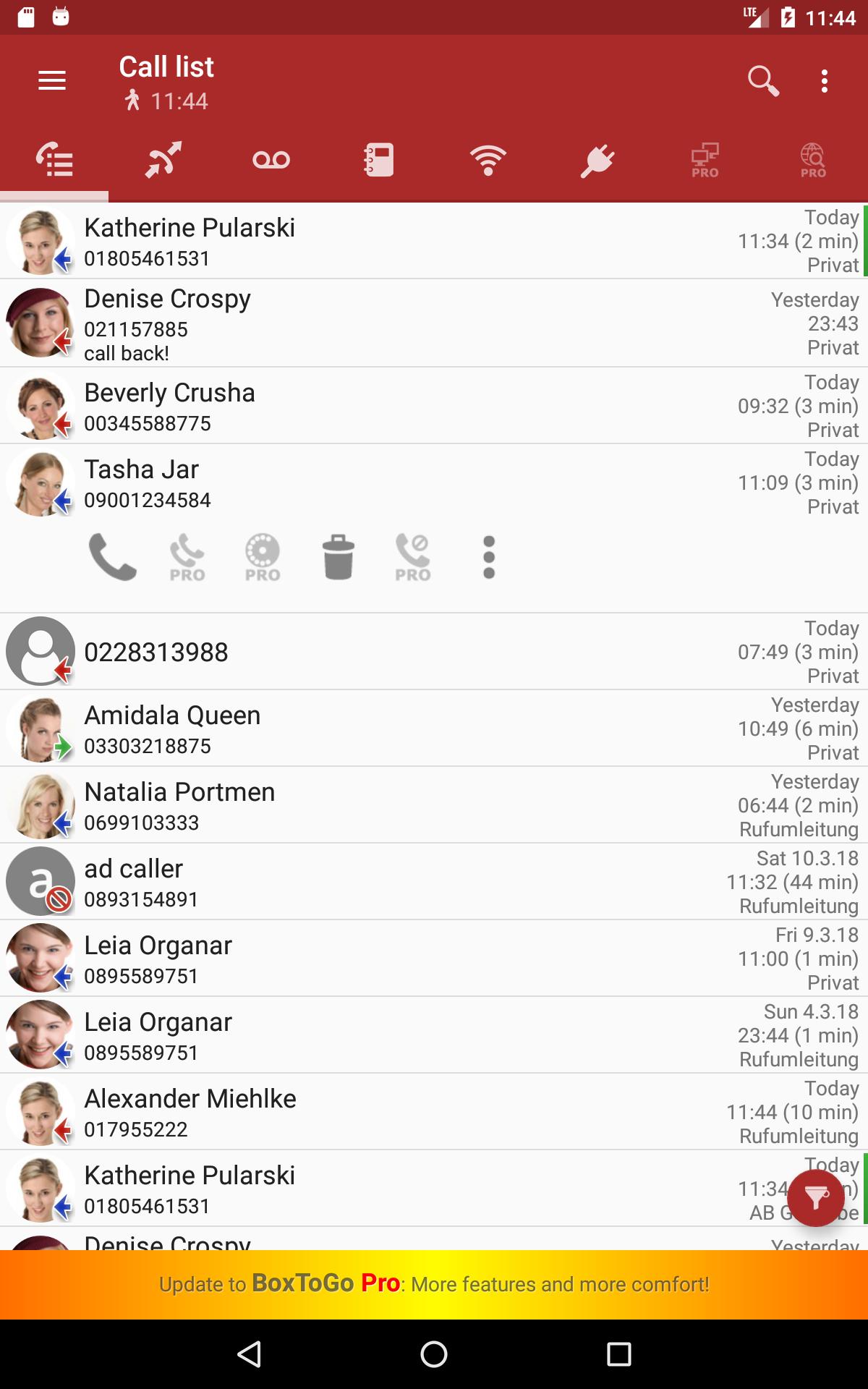Go back with the system back button
This screenshot has width=868, height=1389.
pos(249,1354)
